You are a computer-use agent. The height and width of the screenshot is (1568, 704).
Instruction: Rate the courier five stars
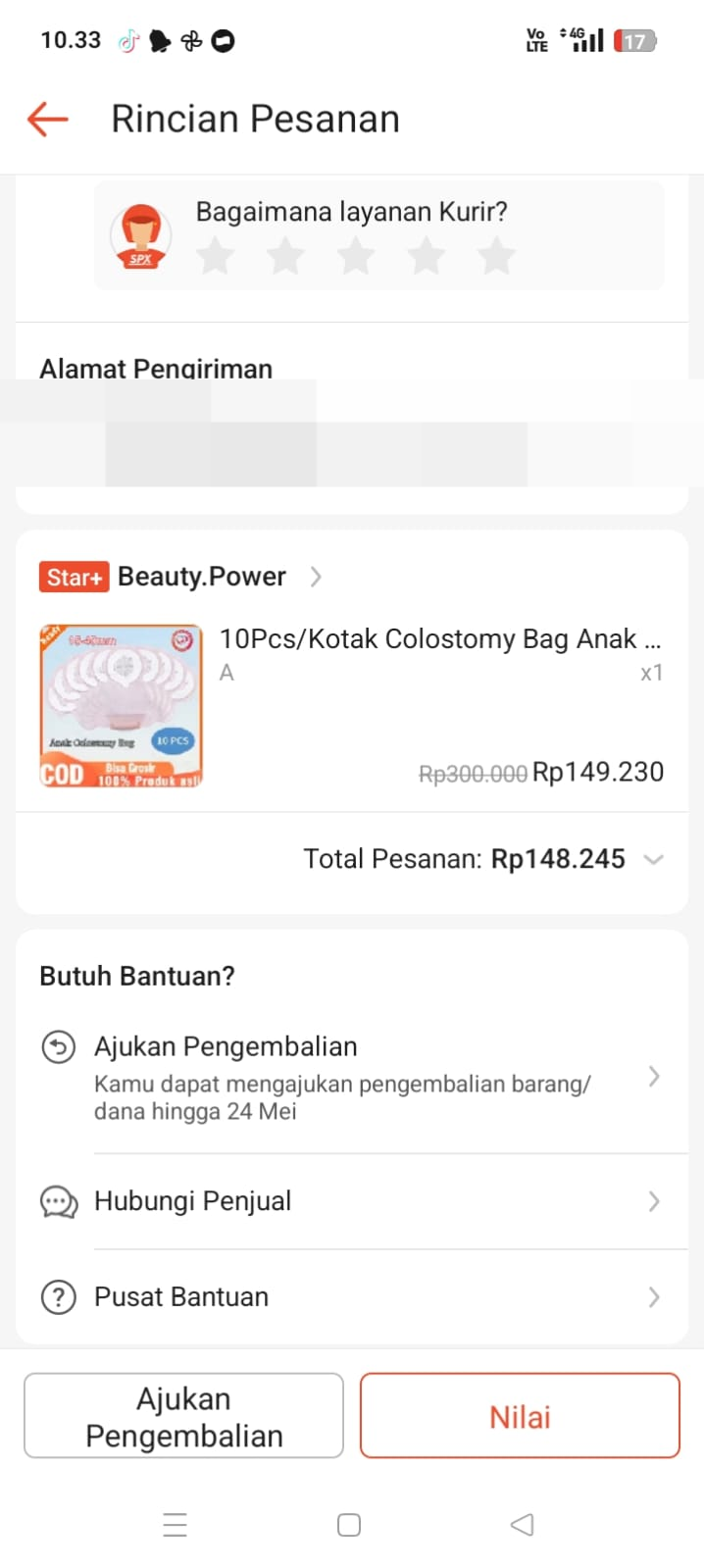click(496, 257)
